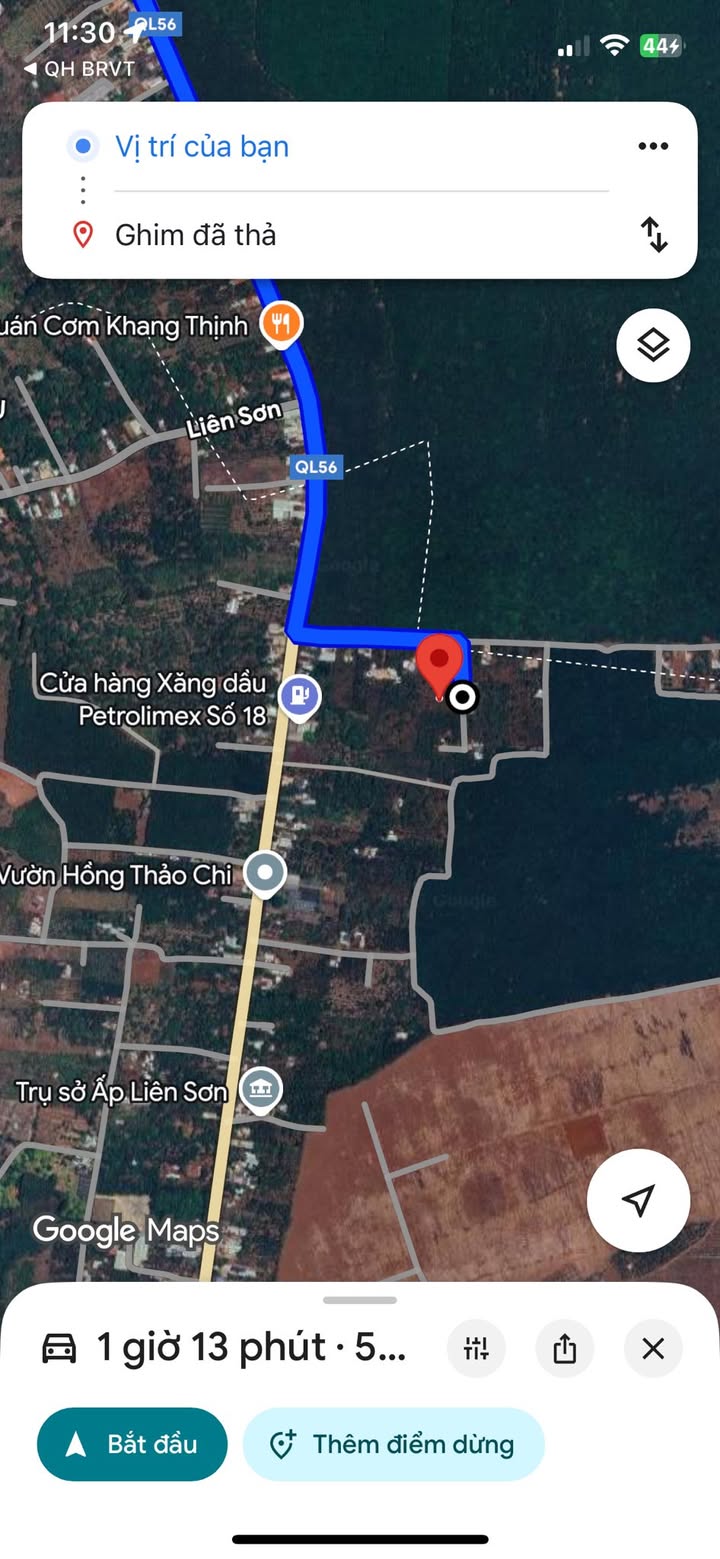Screen dimensions: 720x1559
Task: Add a stop with "Thêm điểm dừng"
Action: (x=393, y=1444)
